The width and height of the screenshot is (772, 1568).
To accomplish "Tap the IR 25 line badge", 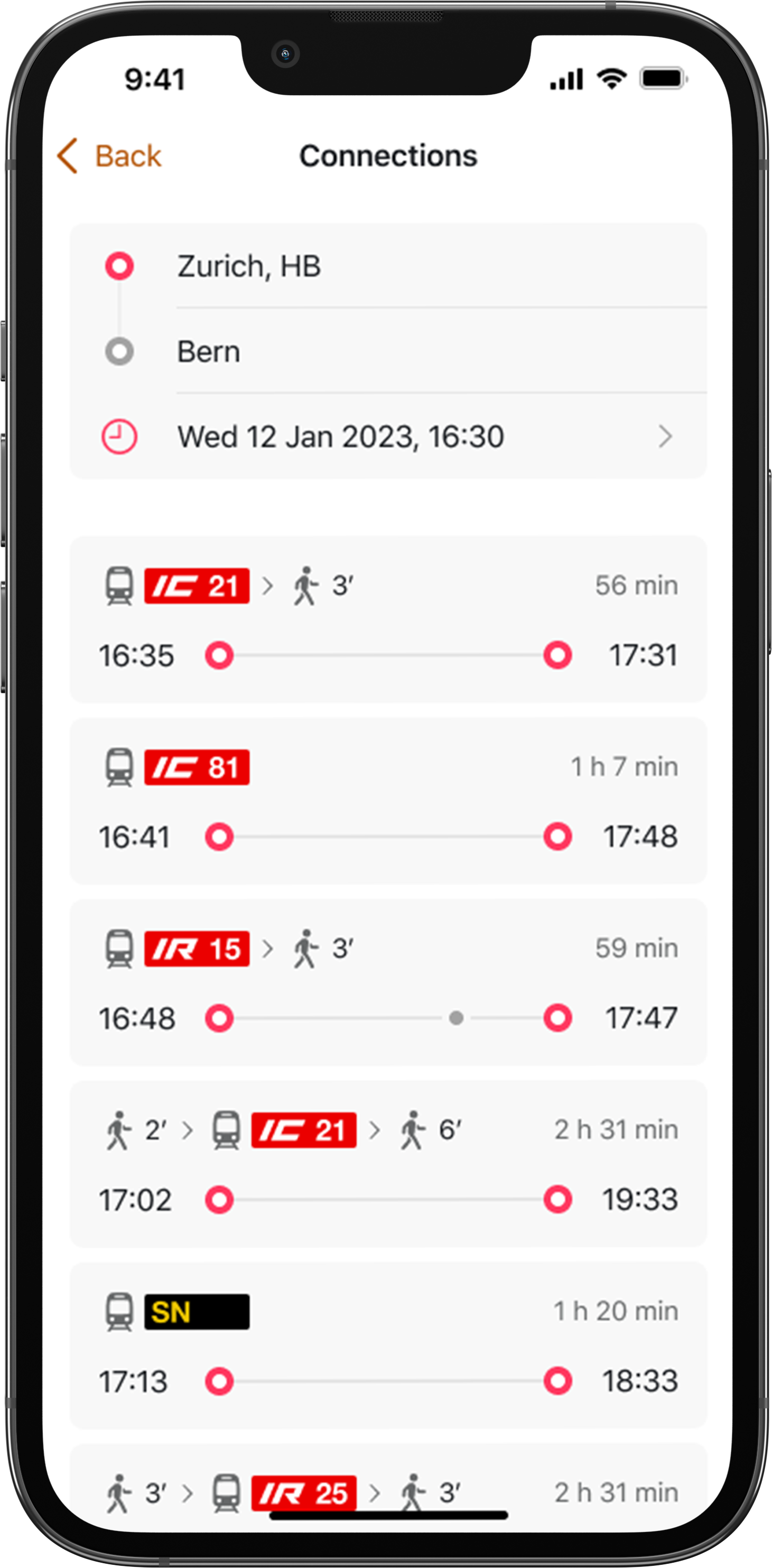I will pos(305,1493).
